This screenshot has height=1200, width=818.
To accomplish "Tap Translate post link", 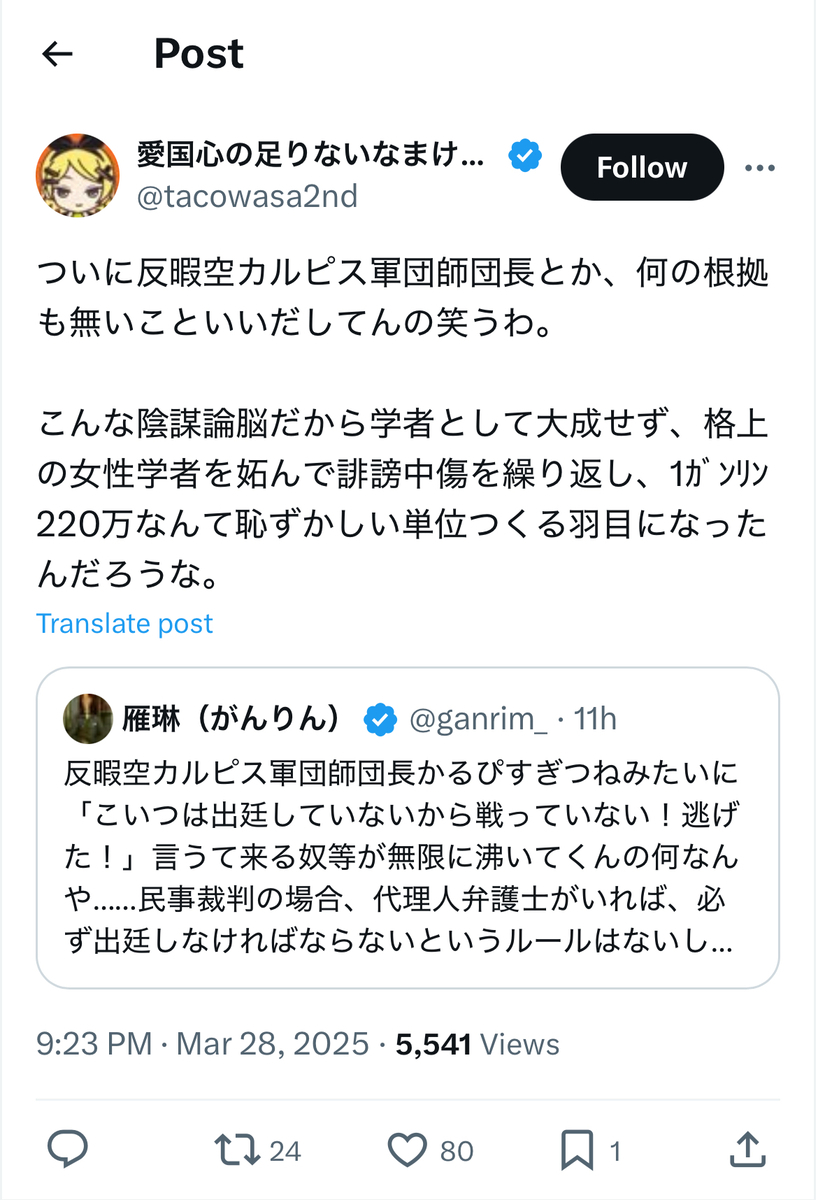I will coord(125,623).
